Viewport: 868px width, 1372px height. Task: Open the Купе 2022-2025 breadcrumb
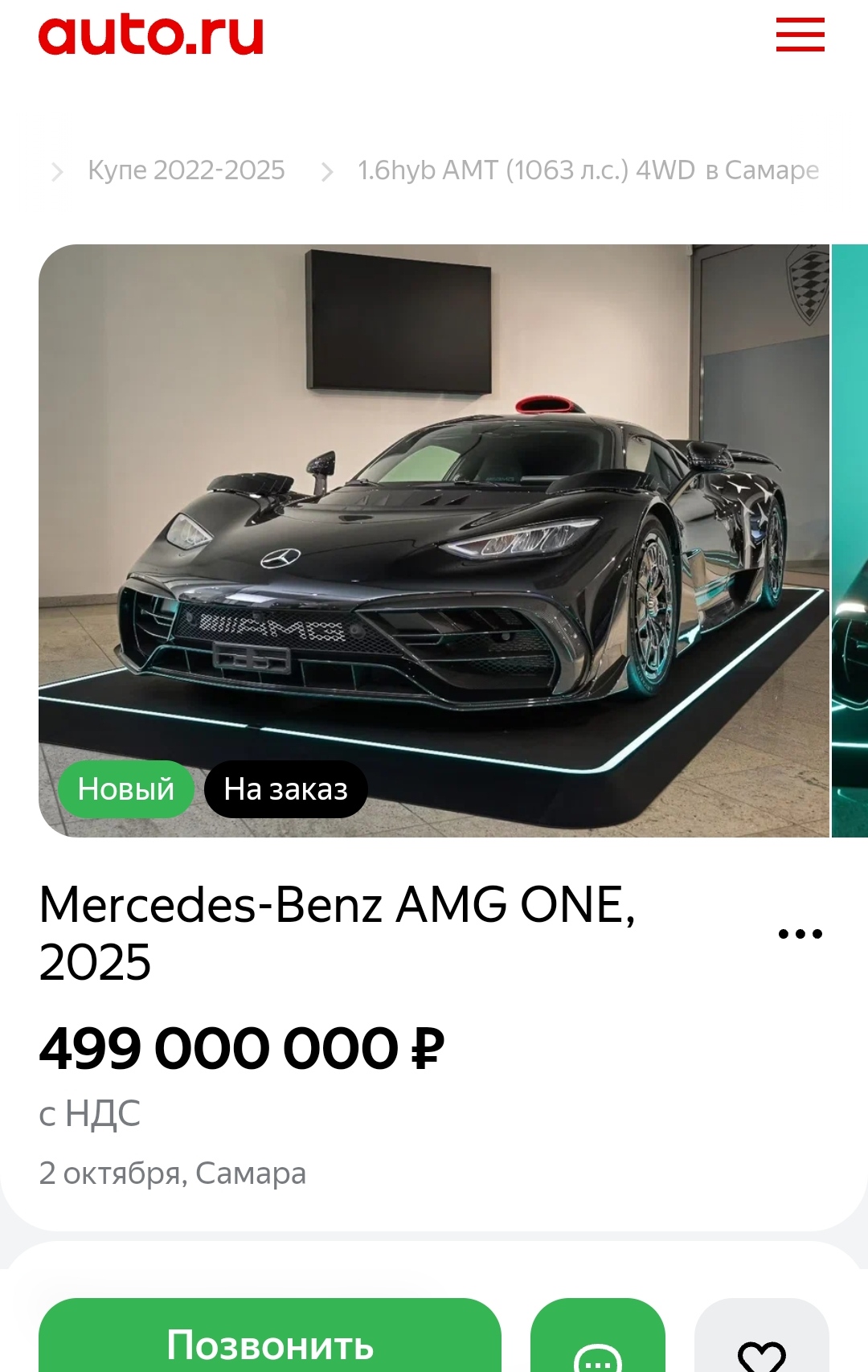tap(186, 170)
